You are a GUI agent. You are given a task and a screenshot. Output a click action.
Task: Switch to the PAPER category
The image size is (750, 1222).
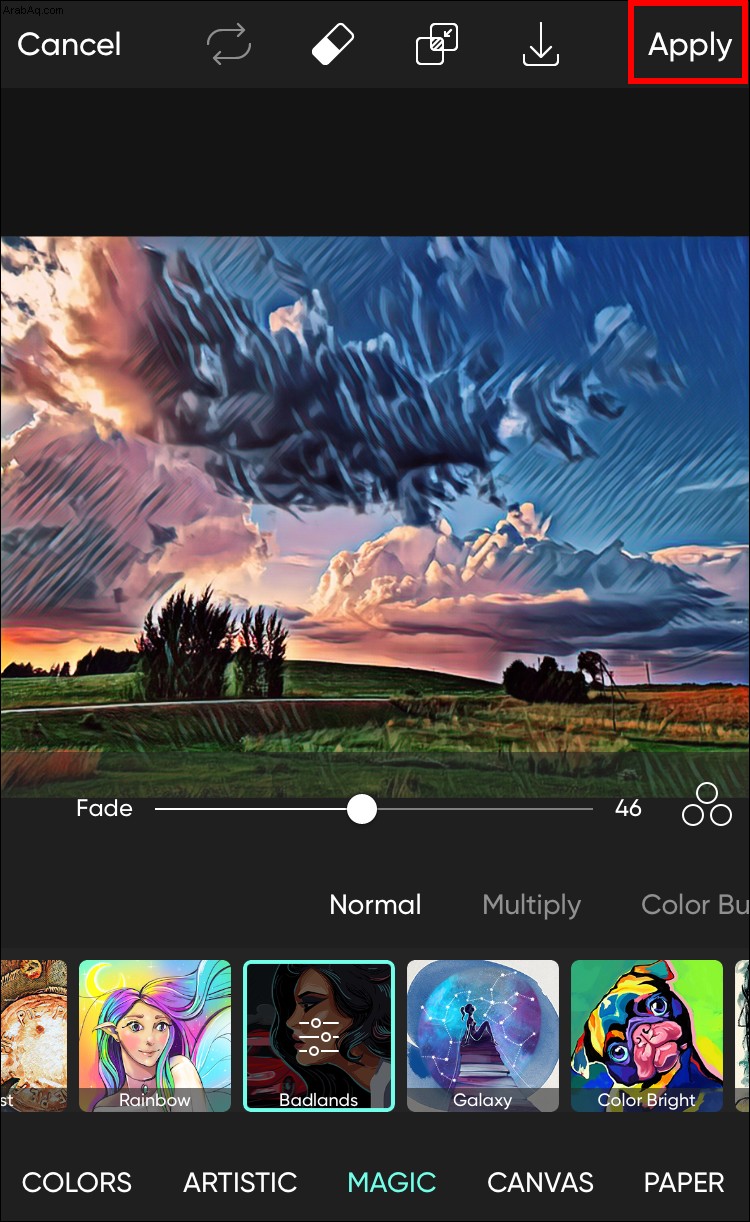click(x=684, y=1182)
